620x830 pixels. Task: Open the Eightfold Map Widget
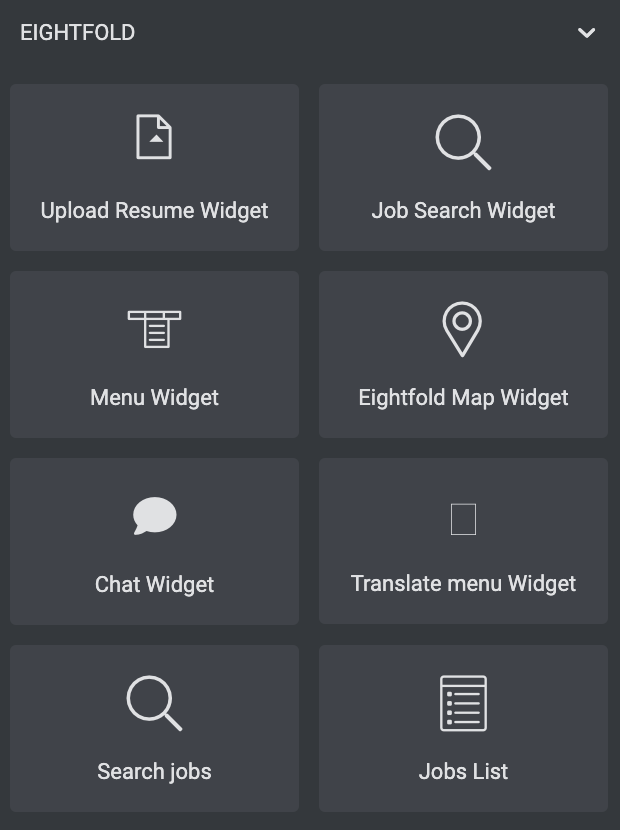463,354
